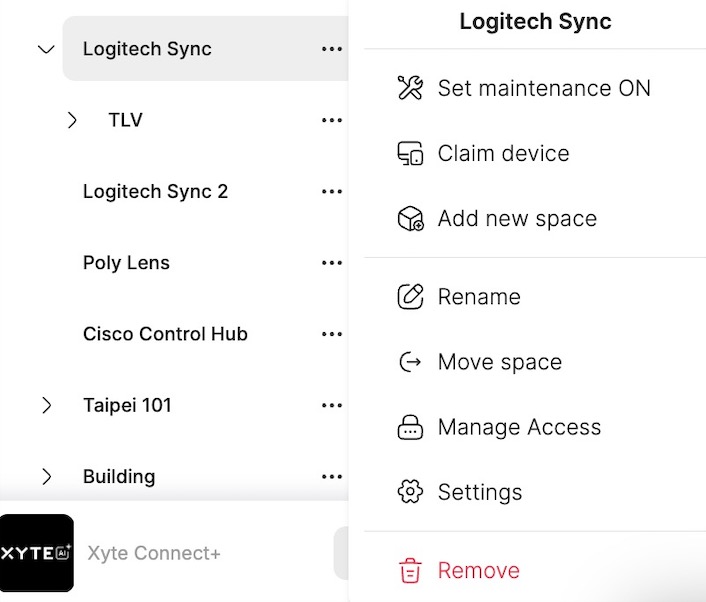
Task: Open more options for Cisco Control Hub
Action: (332, 334)
